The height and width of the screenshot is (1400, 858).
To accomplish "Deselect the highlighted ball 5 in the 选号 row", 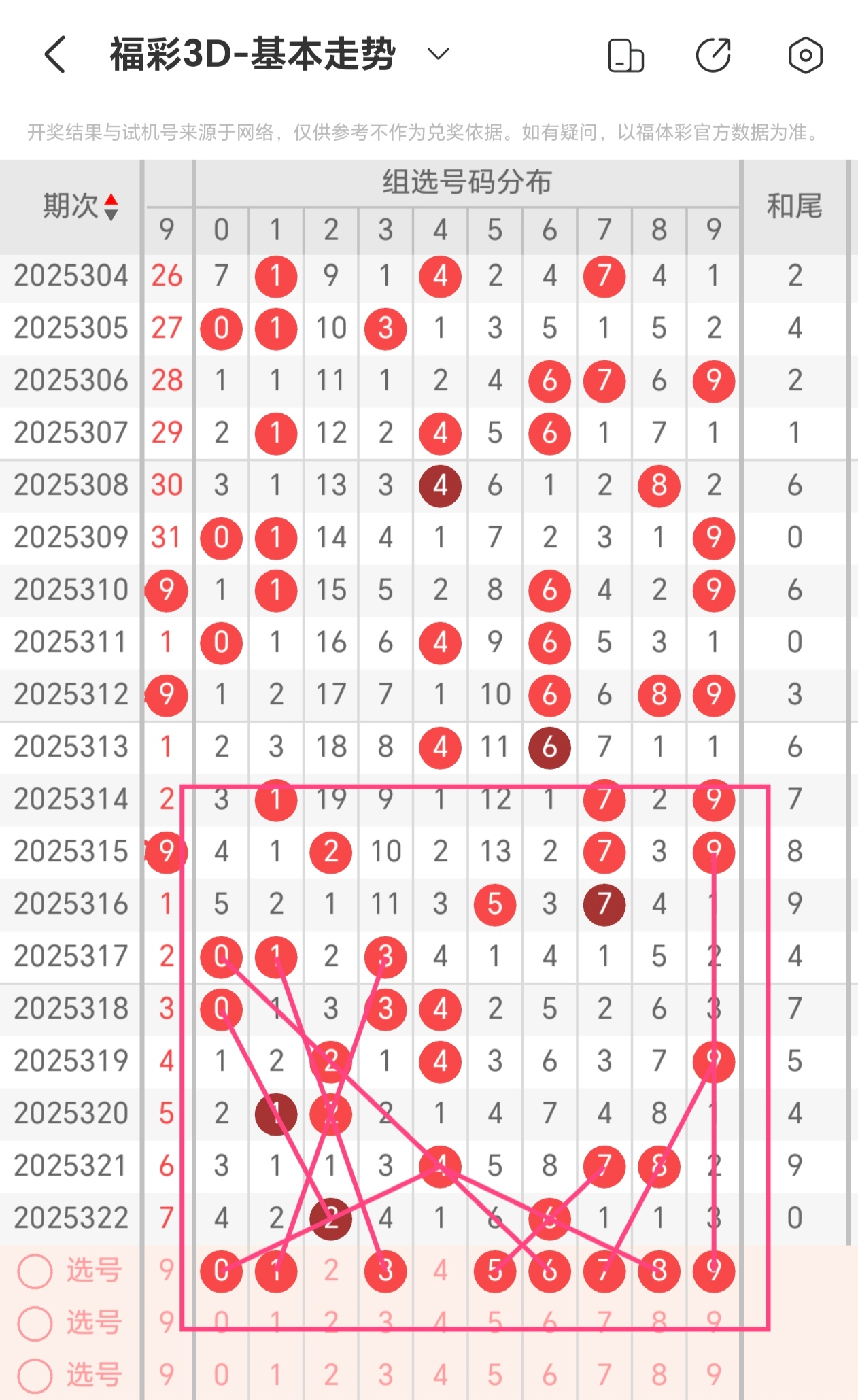I will coord(495,1270).
